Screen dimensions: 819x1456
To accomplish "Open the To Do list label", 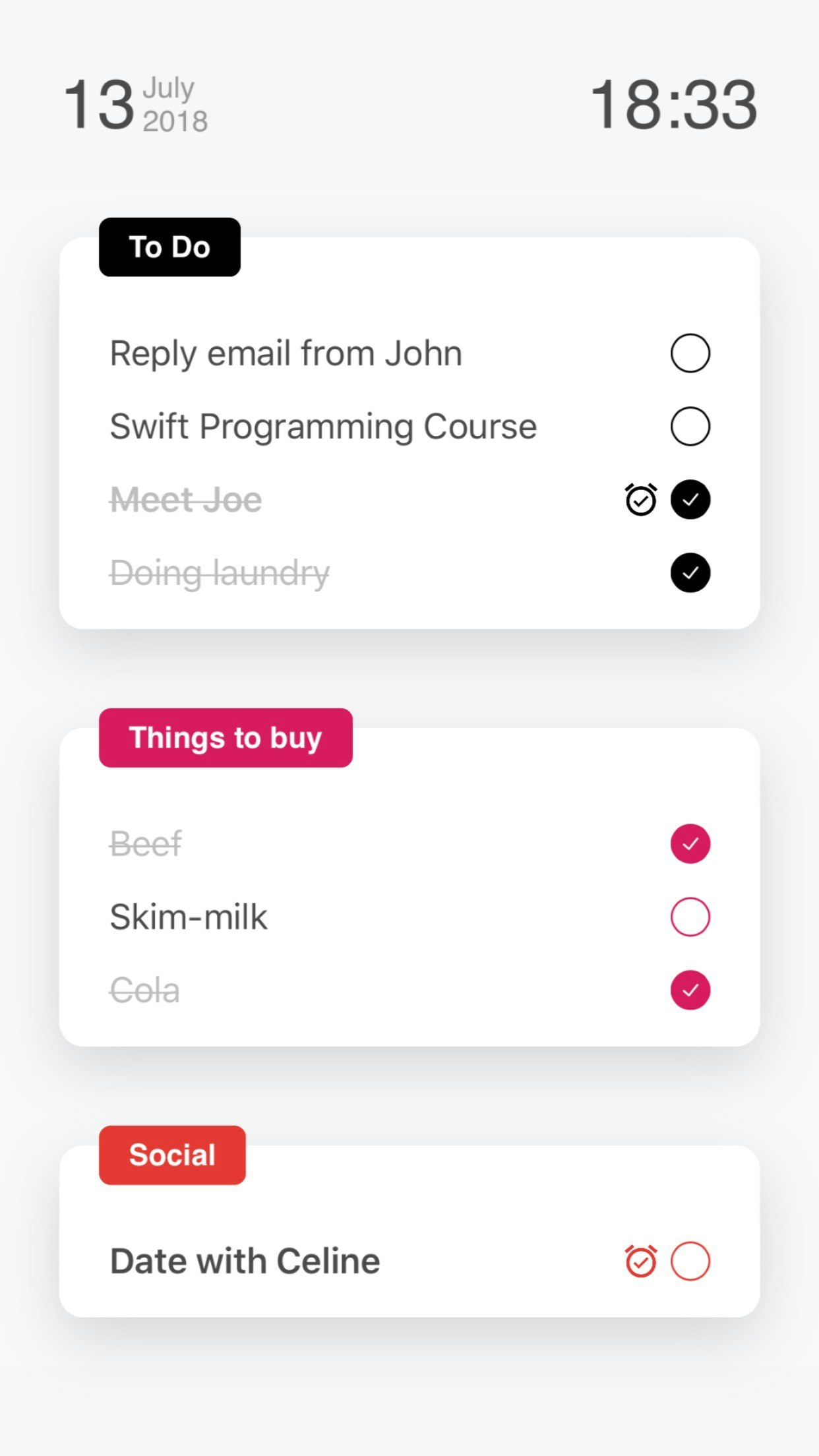I will coord(169,247).
